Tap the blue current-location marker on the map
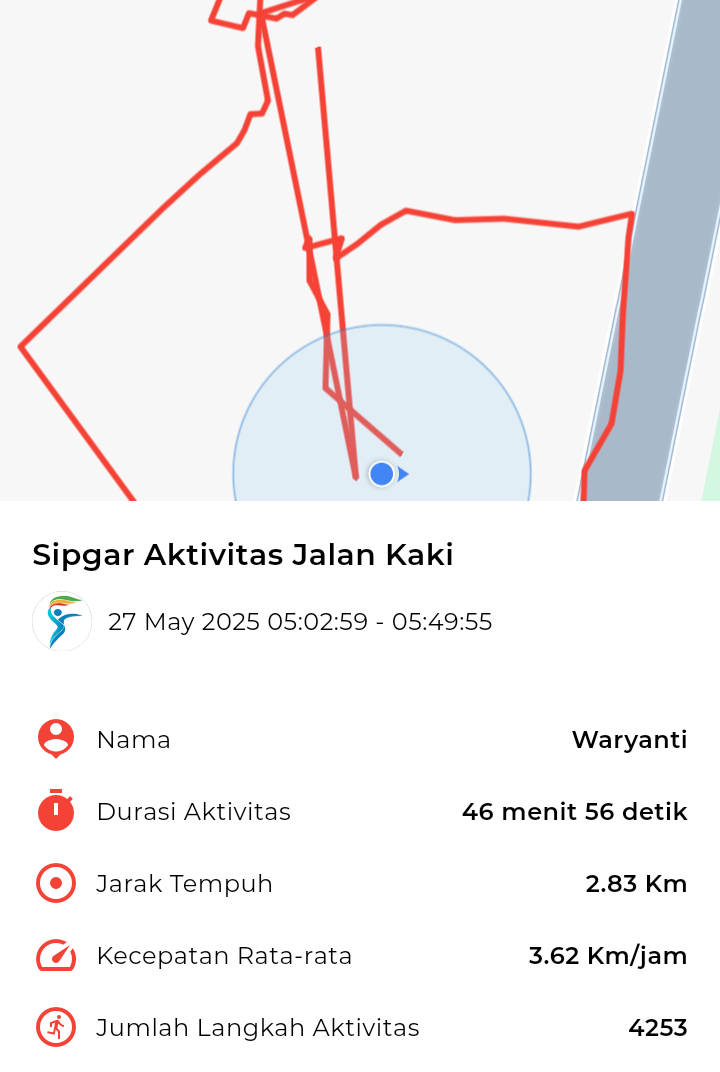 pos(381,474)
